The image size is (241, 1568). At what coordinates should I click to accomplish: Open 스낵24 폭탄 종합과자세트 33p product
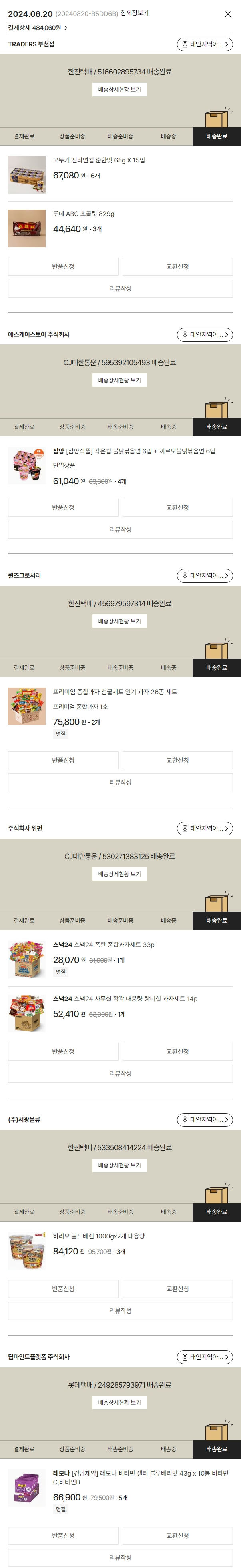tap(104, 945)
